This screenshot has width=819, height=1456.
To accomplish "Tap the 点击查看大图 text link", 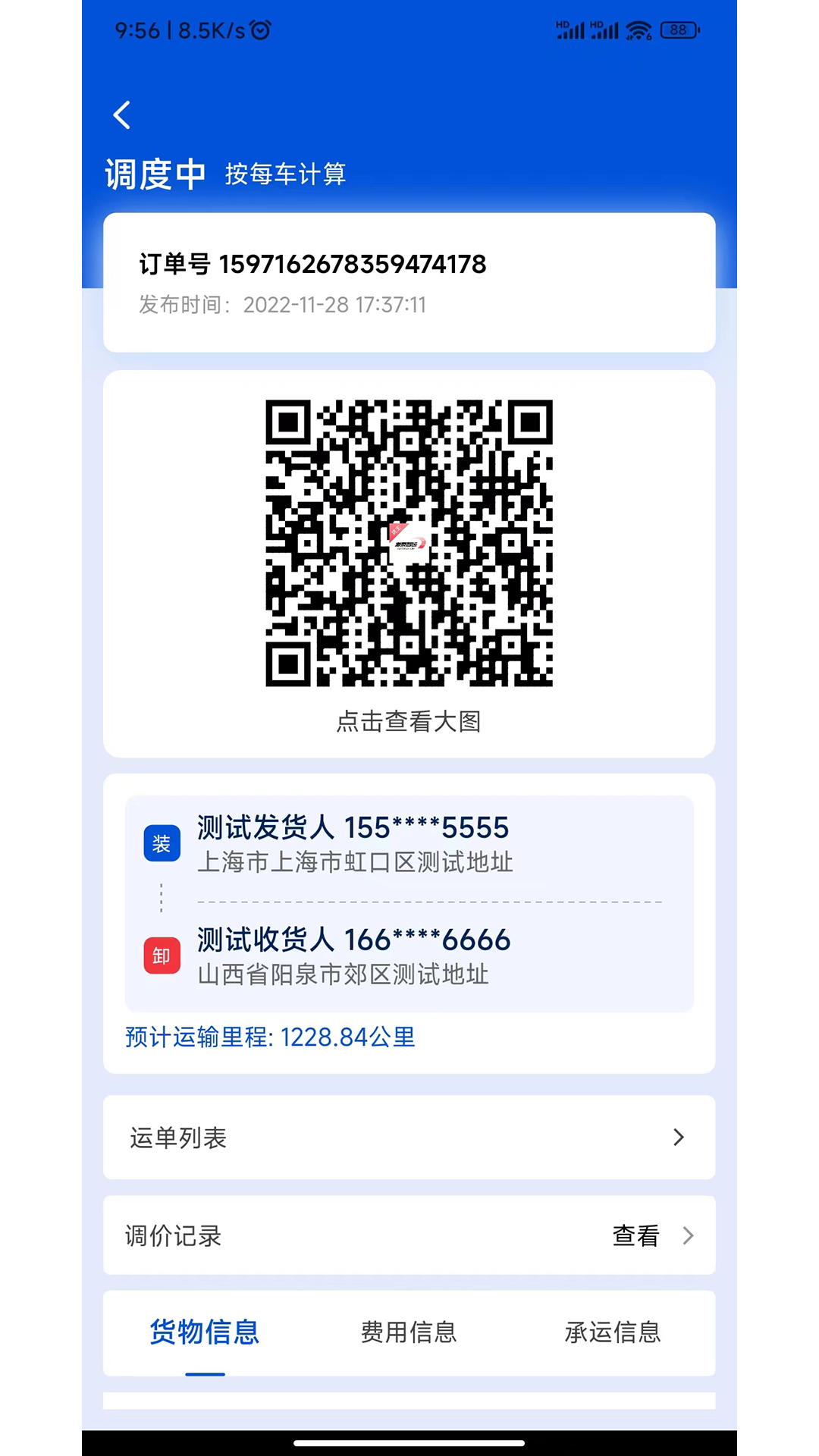I will tap(409, 723).
